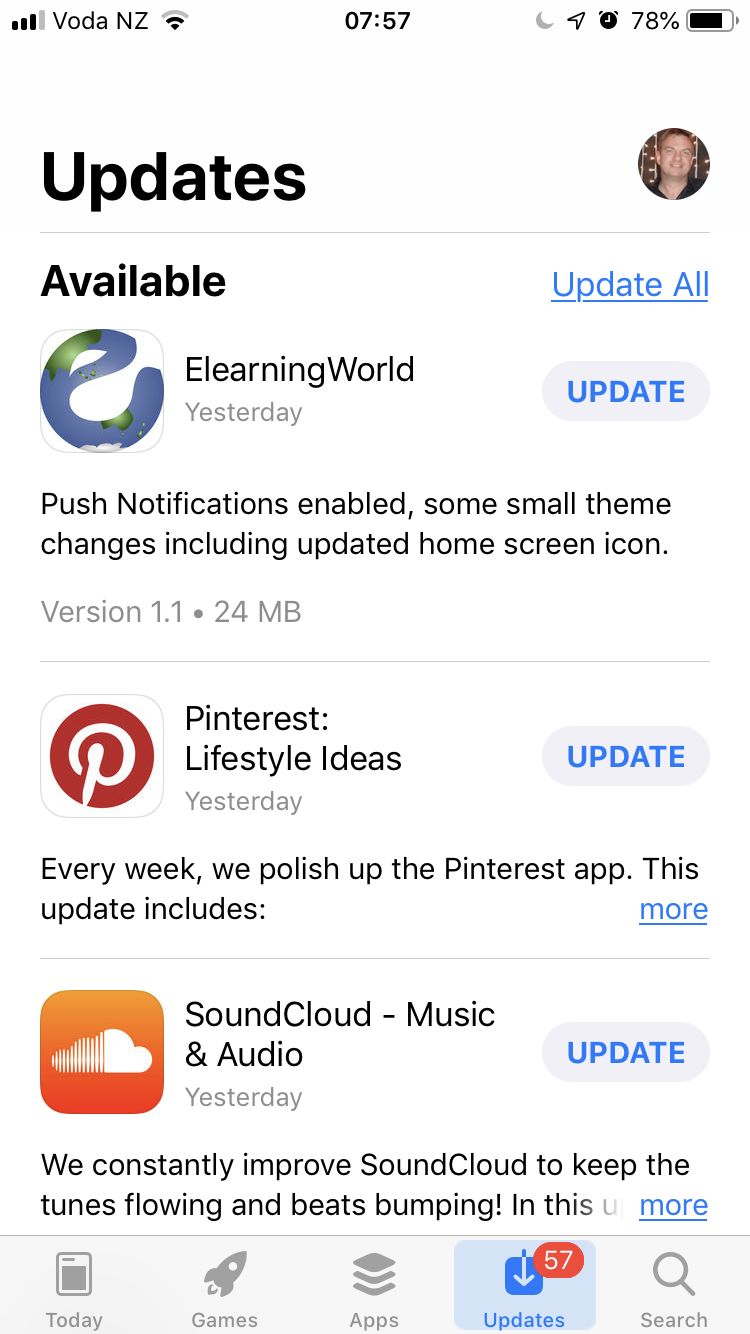Image resolution: width=750 pixels, height=1334 pixels.
Task: Expand Pinterest update notes with more
Action: (x=673, y=909)
